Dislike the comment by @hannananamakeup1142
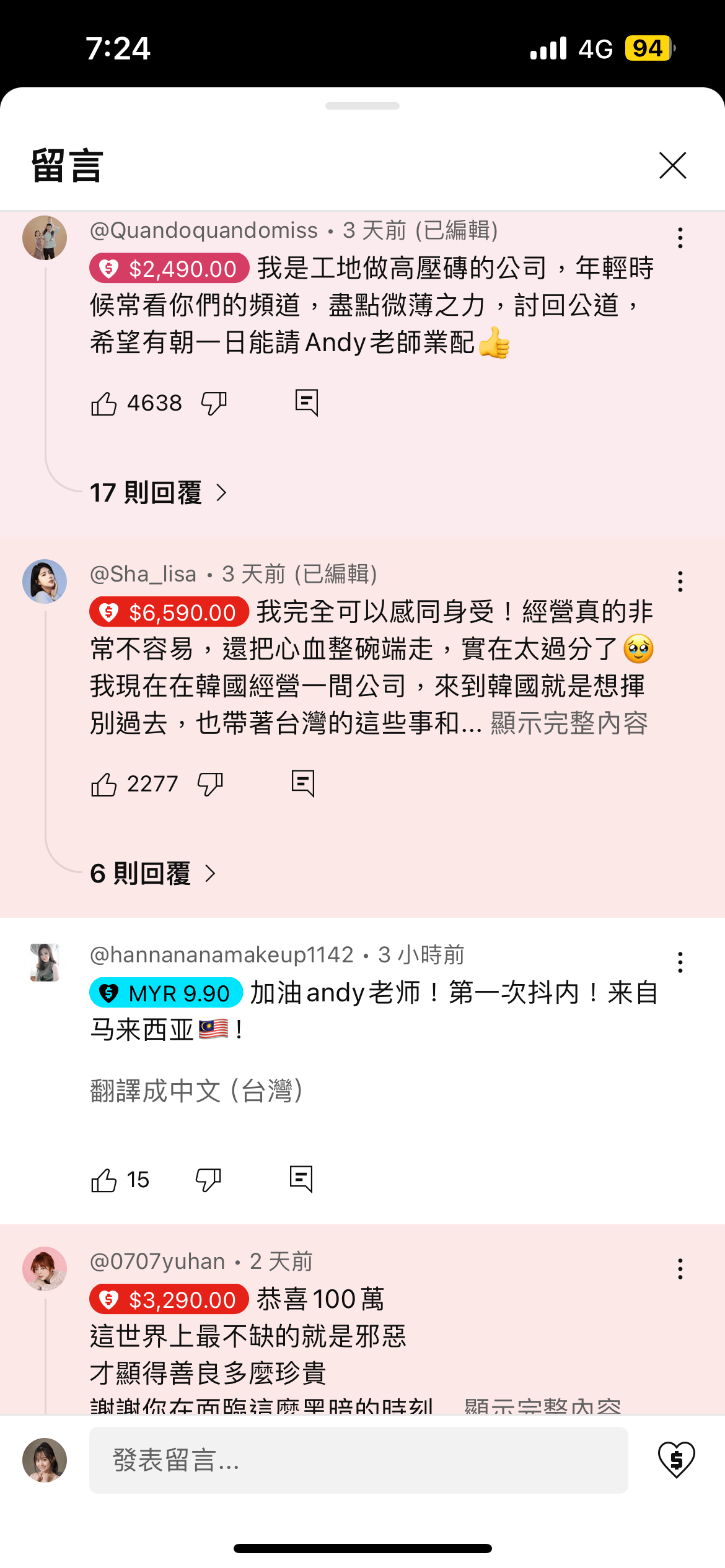 (x=208, y=1180)
